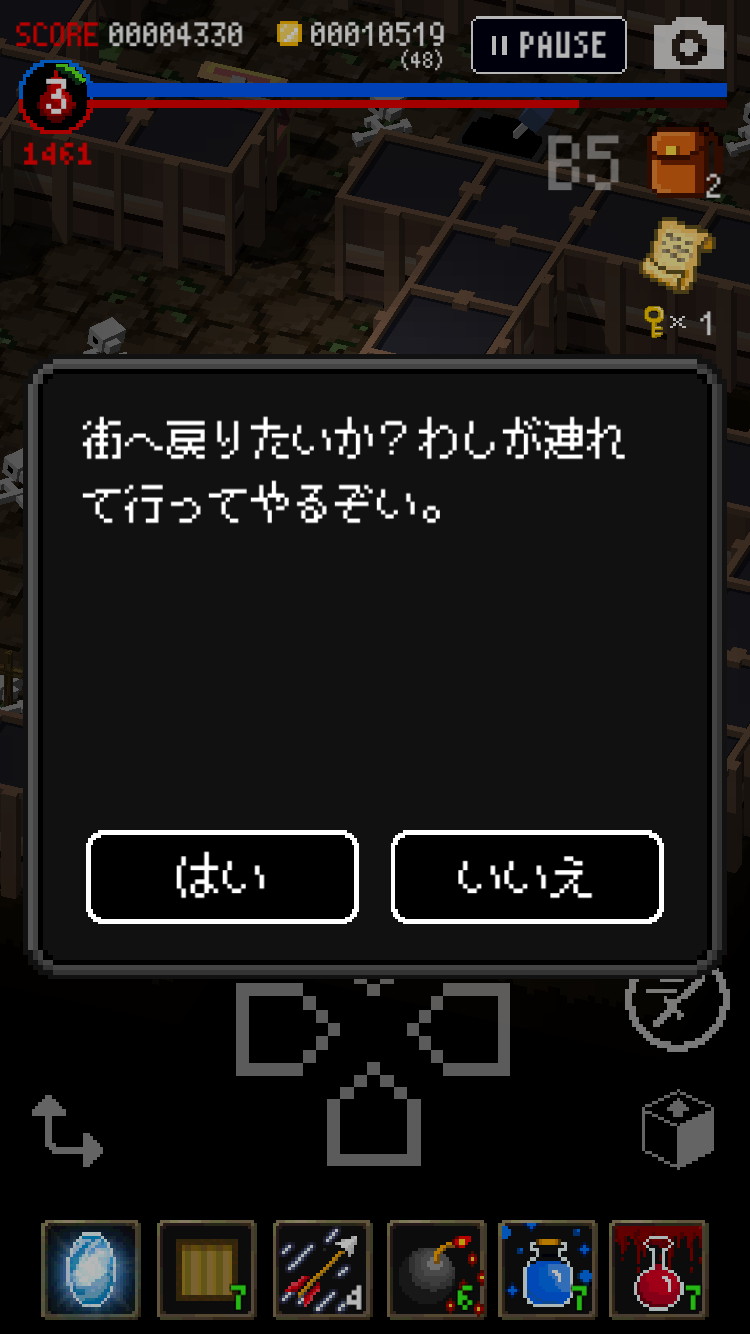Tap the cube block-place button

tap(677, 1128)
